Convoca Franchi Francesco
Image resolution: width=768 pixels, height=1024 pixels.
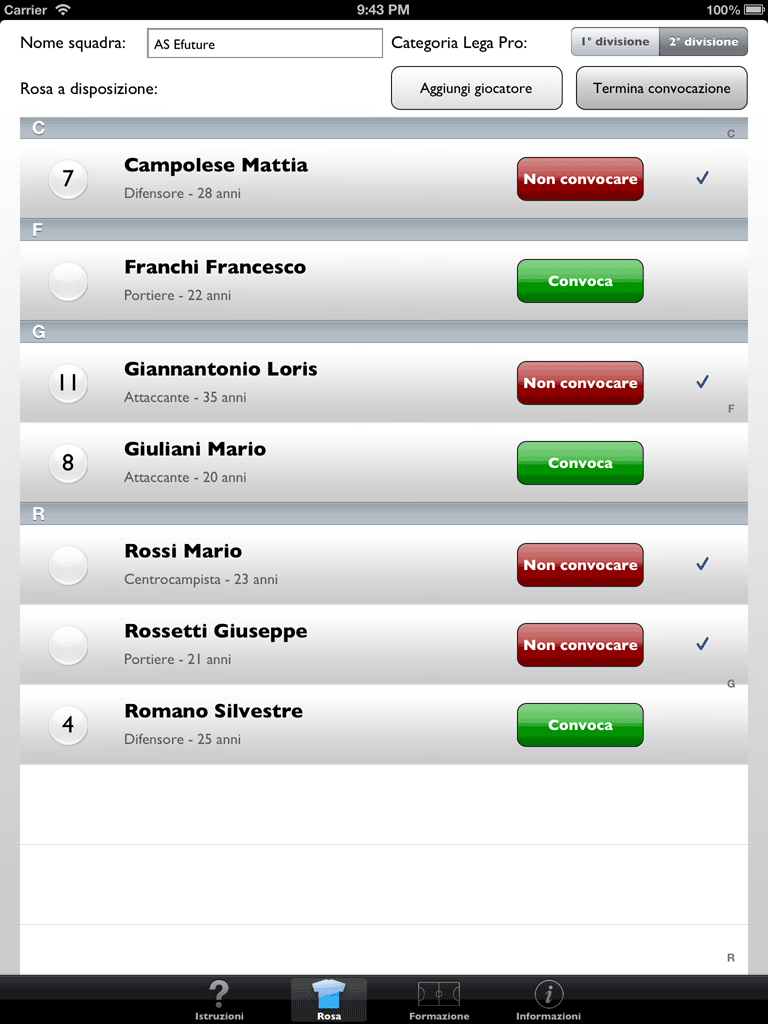(580, 281)
